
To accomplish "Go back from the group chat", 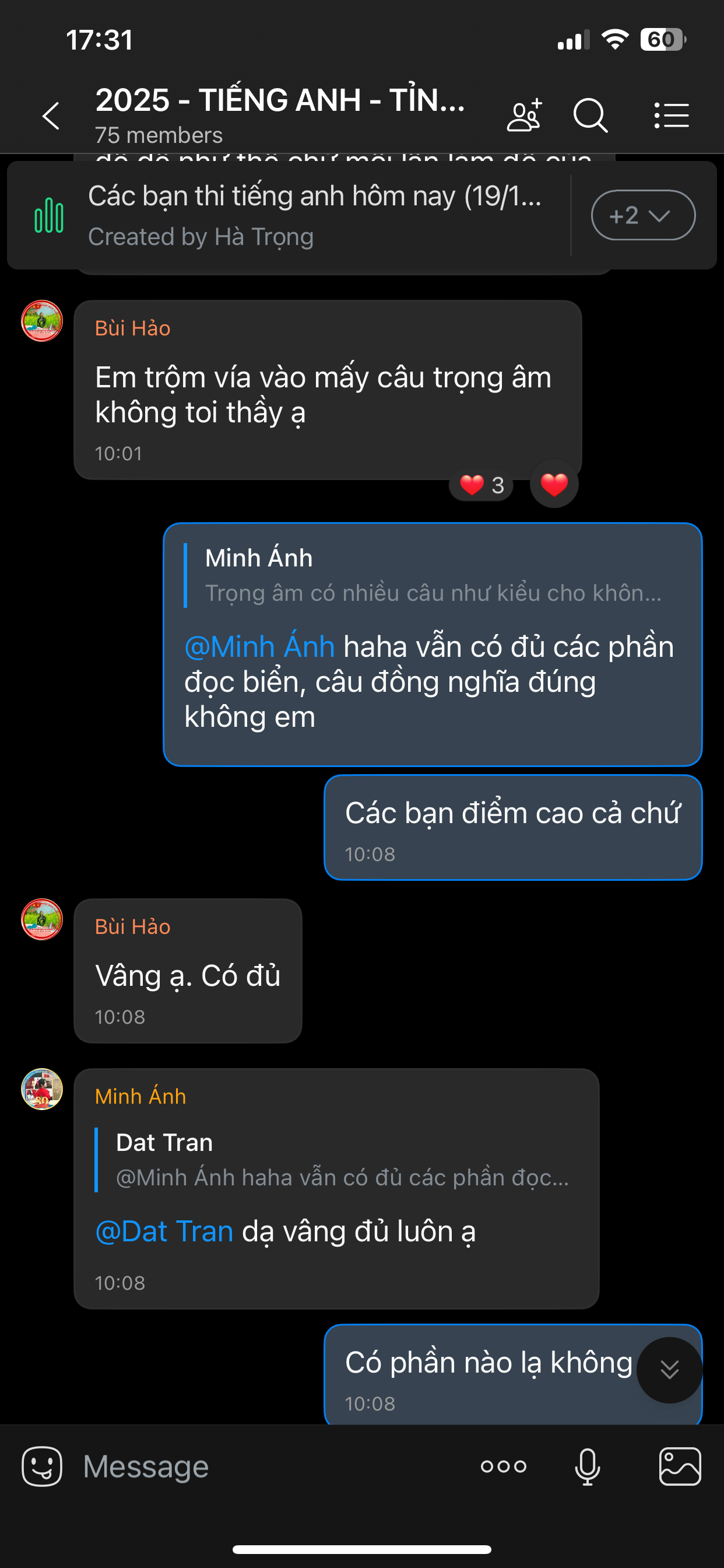I will click(51, 116).
